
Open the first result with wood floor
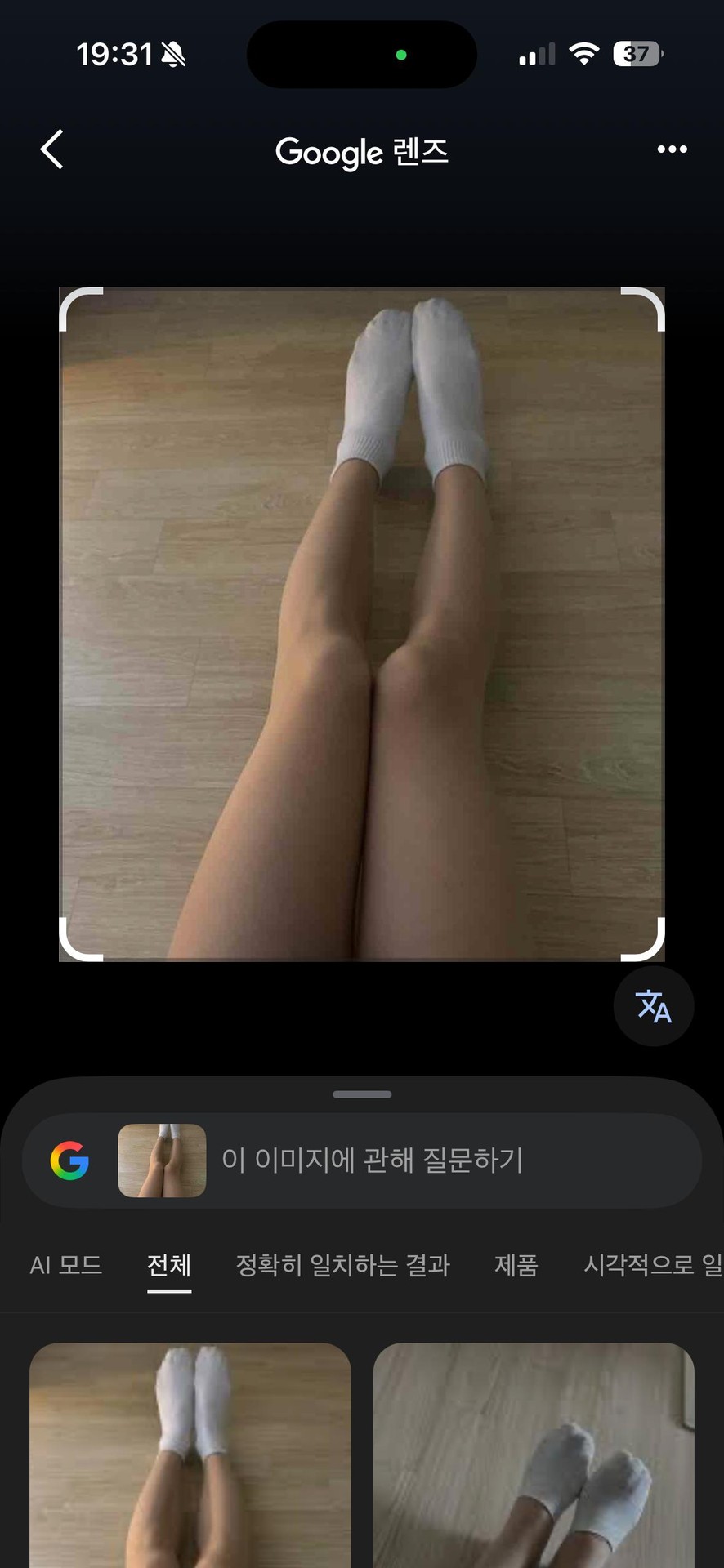(x=190, y=1455)
